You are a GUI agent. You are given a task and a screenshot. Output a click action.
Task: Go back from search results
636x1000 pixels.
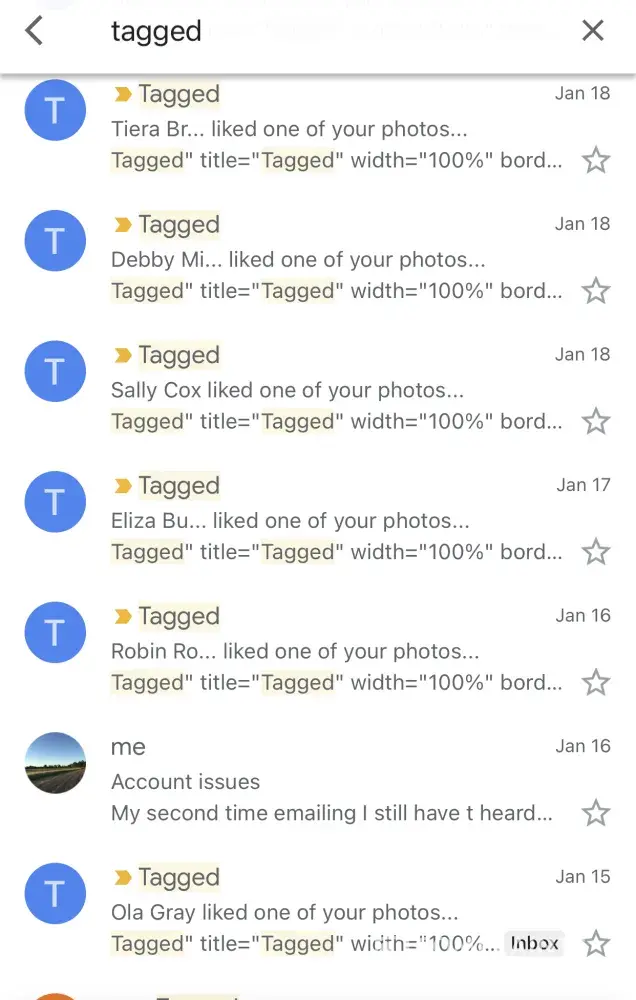point(34,31)
